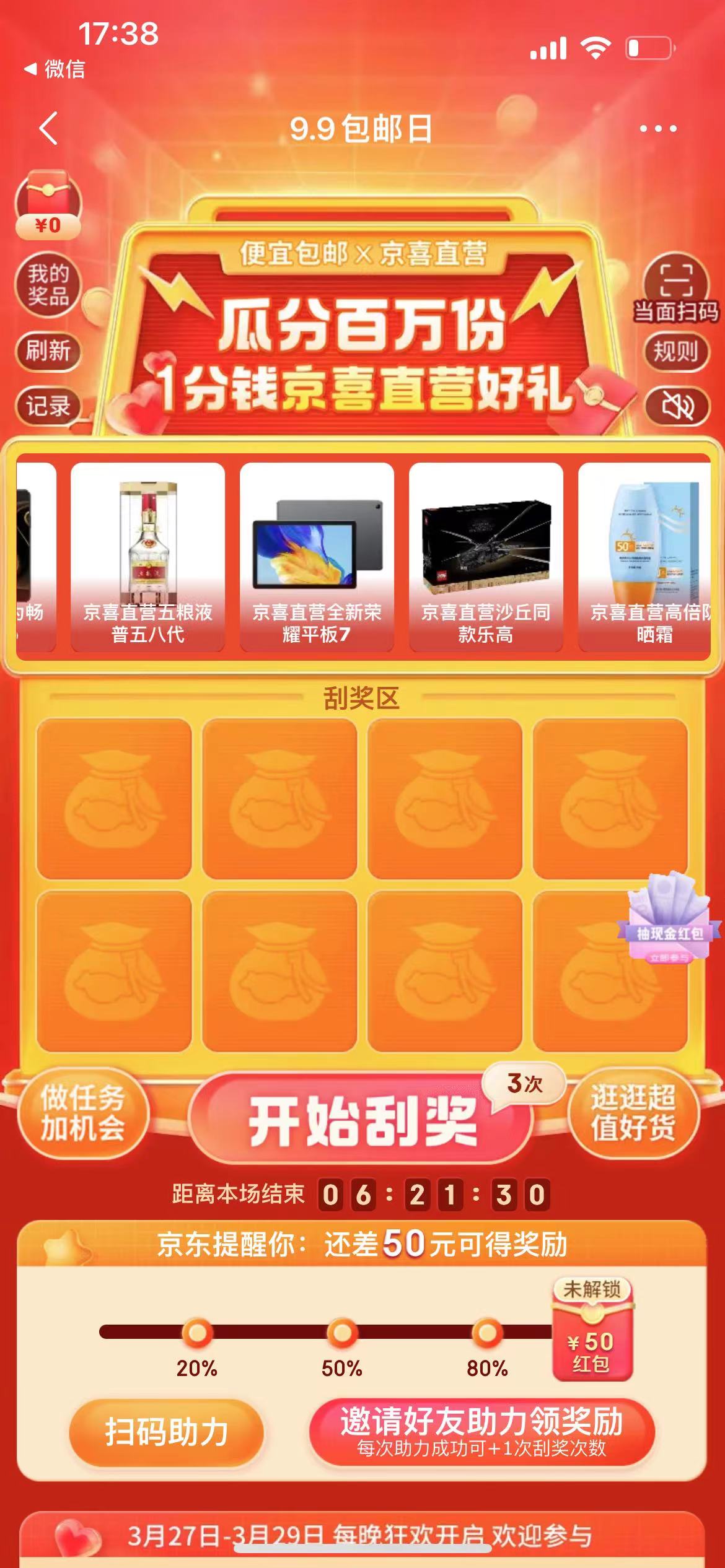
Task: Tap the 刷新 refresh button
Action: click(48, 351)
